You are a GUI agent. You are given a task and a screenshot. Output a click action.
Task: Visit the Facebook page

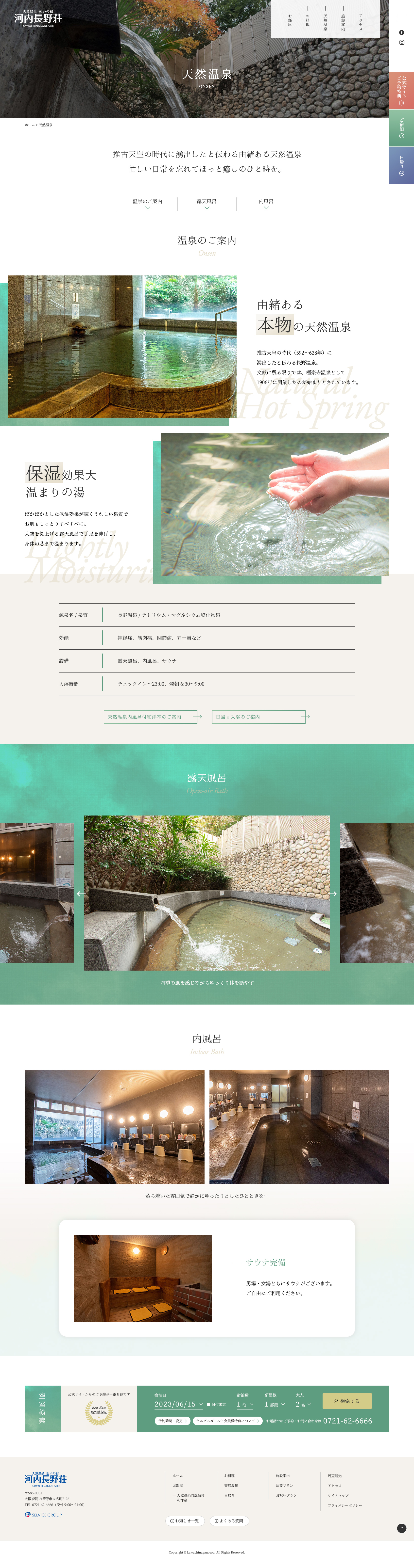(401, 32)
